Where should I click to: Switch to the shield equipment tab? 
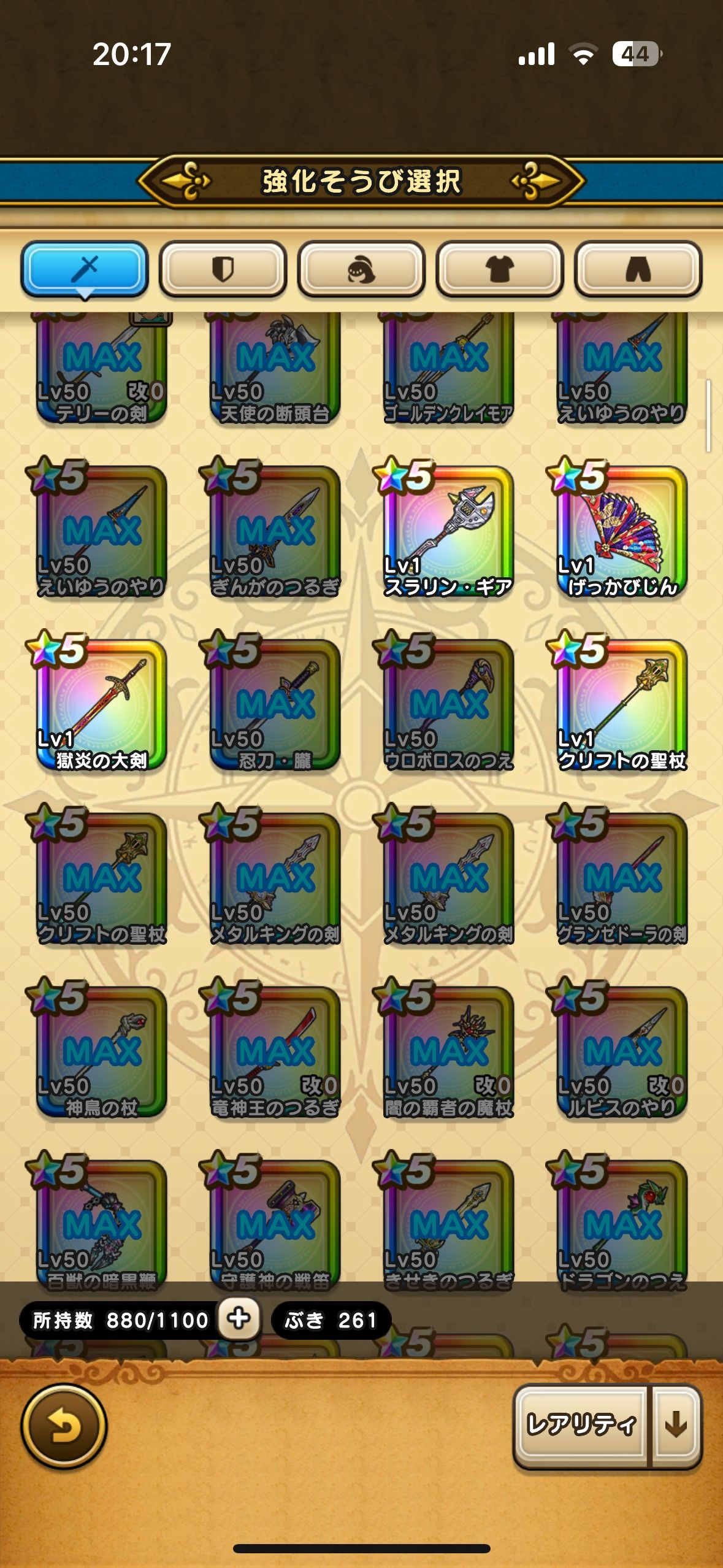click(x=223, y=269)
